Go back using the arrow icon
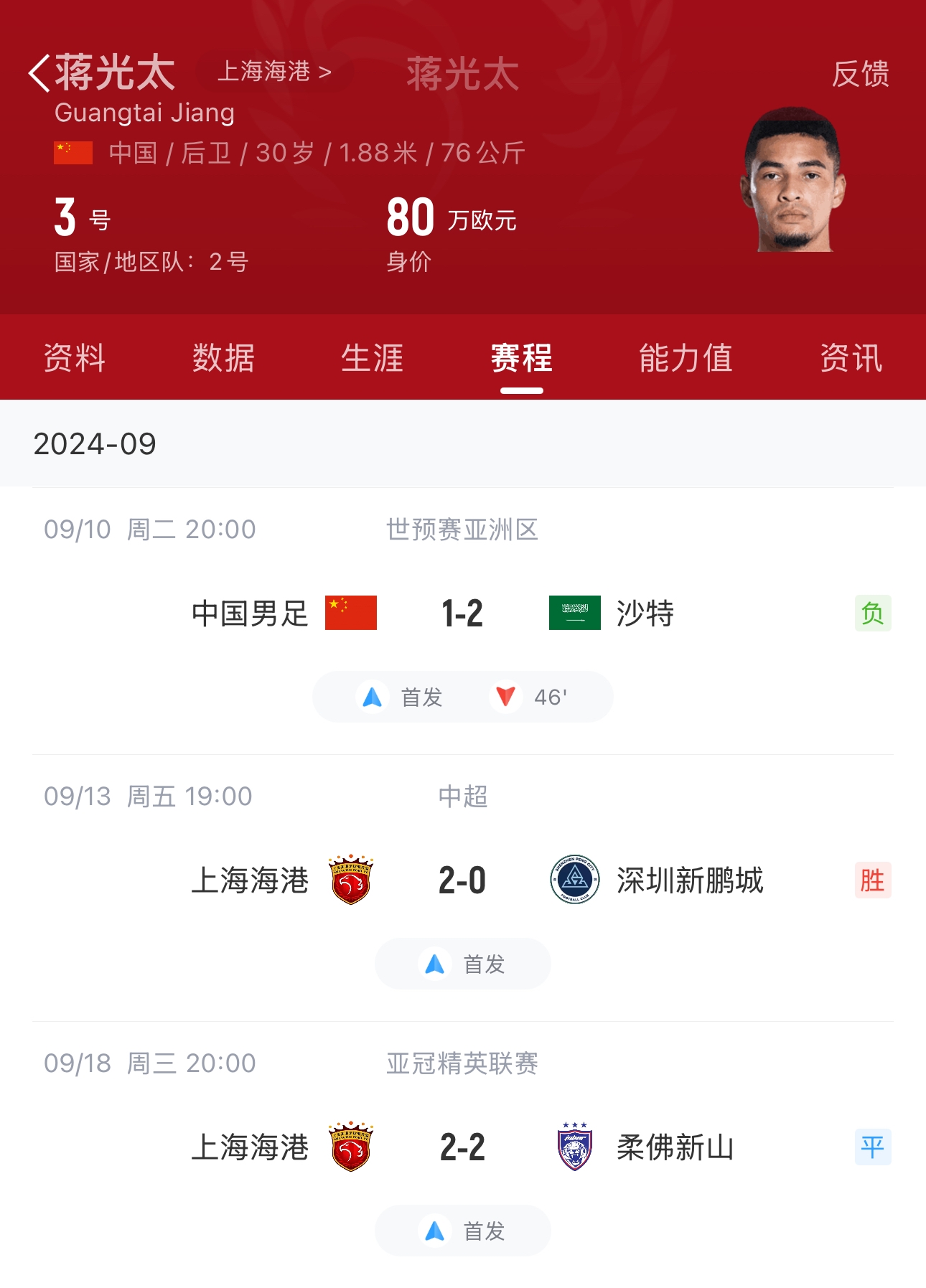This screenshot has width=926, height=1288. (x=39, y=73)
